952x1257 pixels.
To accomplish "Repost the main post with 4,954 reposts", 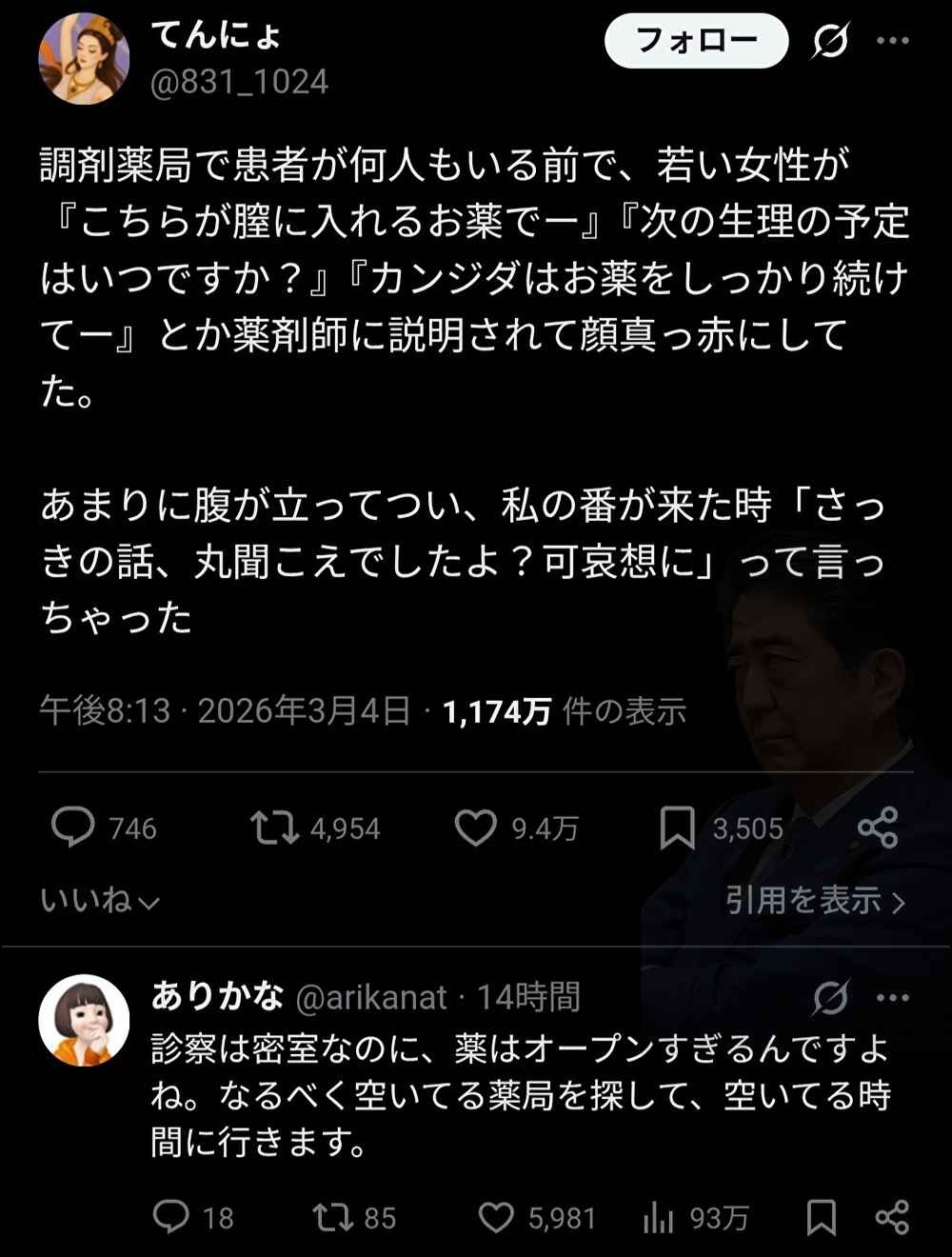I will point(274,828).
